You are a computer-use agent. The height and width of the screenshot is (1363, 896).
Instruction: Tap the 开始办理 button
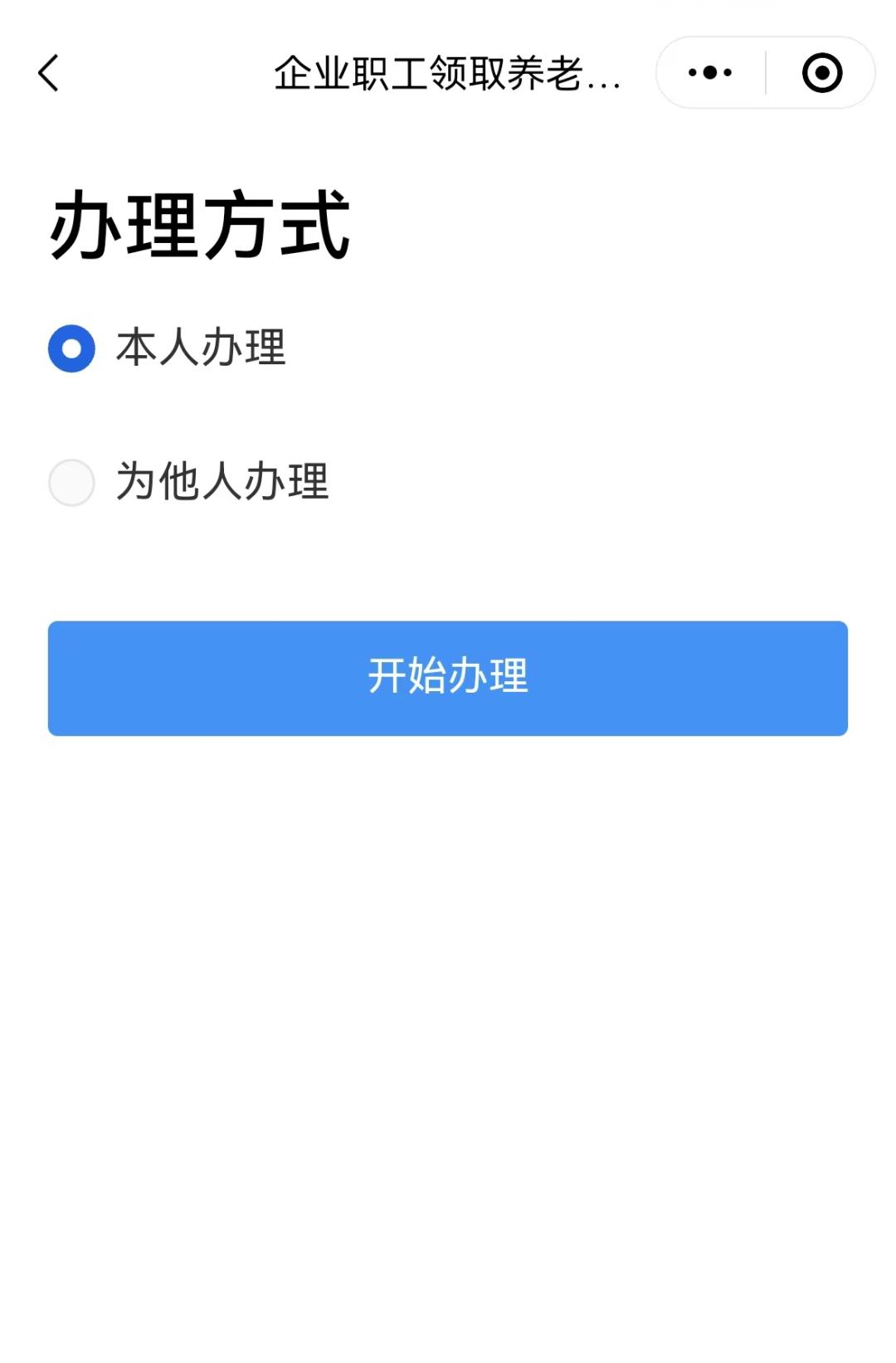(448, 678)
